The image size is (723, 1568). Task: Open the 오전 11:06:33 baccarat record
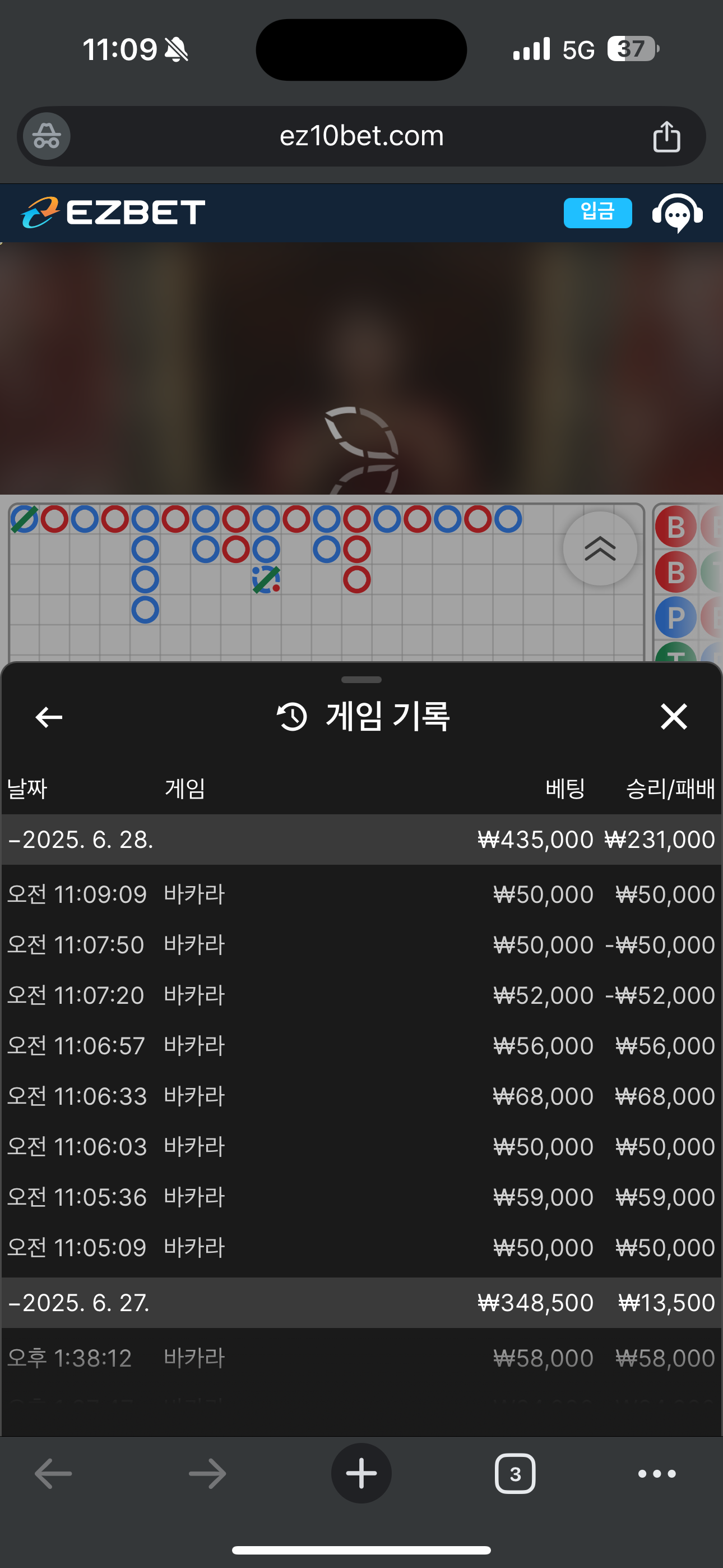(361, 1096)
